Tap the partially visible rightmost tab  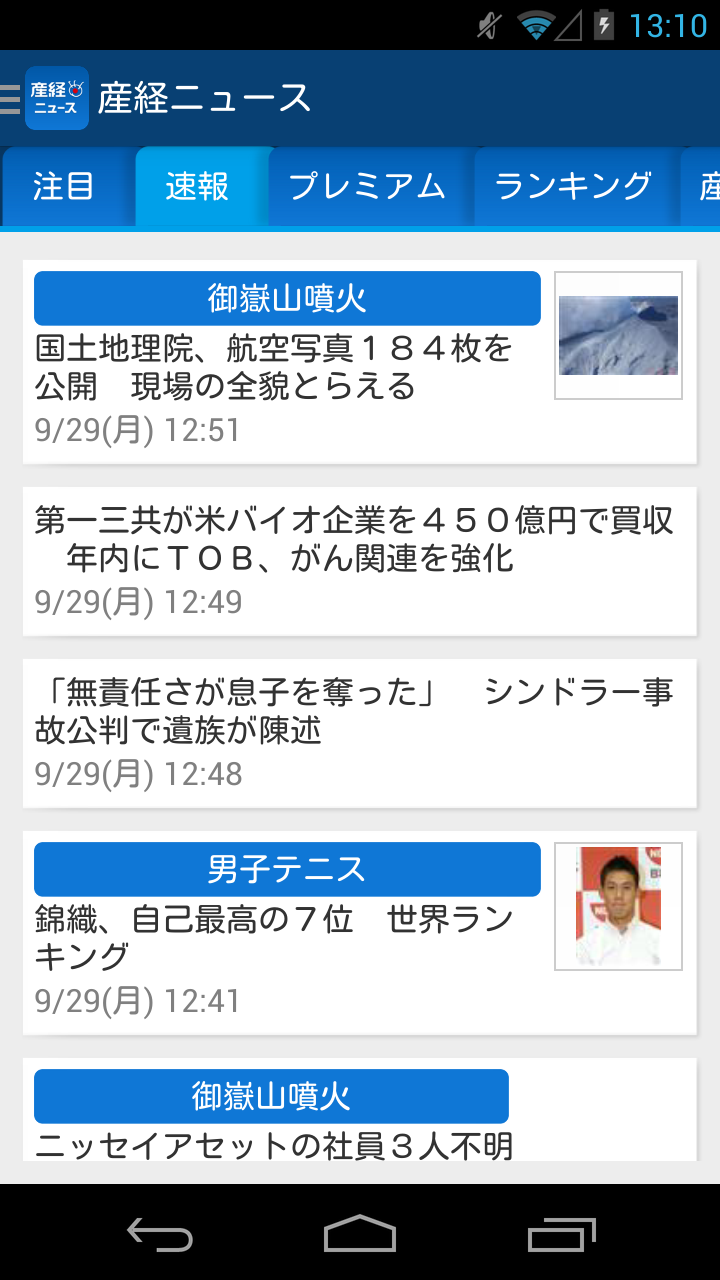(x=707, y=186)
